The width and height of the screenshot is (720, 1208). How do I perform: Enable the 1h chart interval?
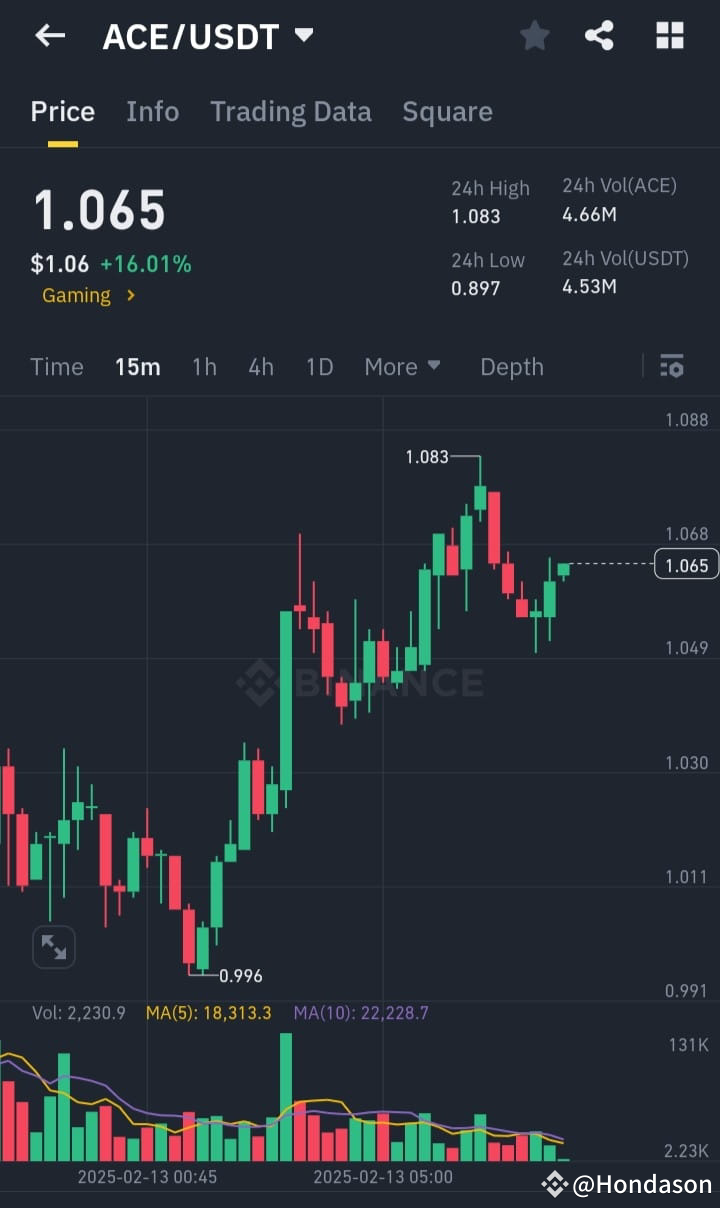click(204, 366)
